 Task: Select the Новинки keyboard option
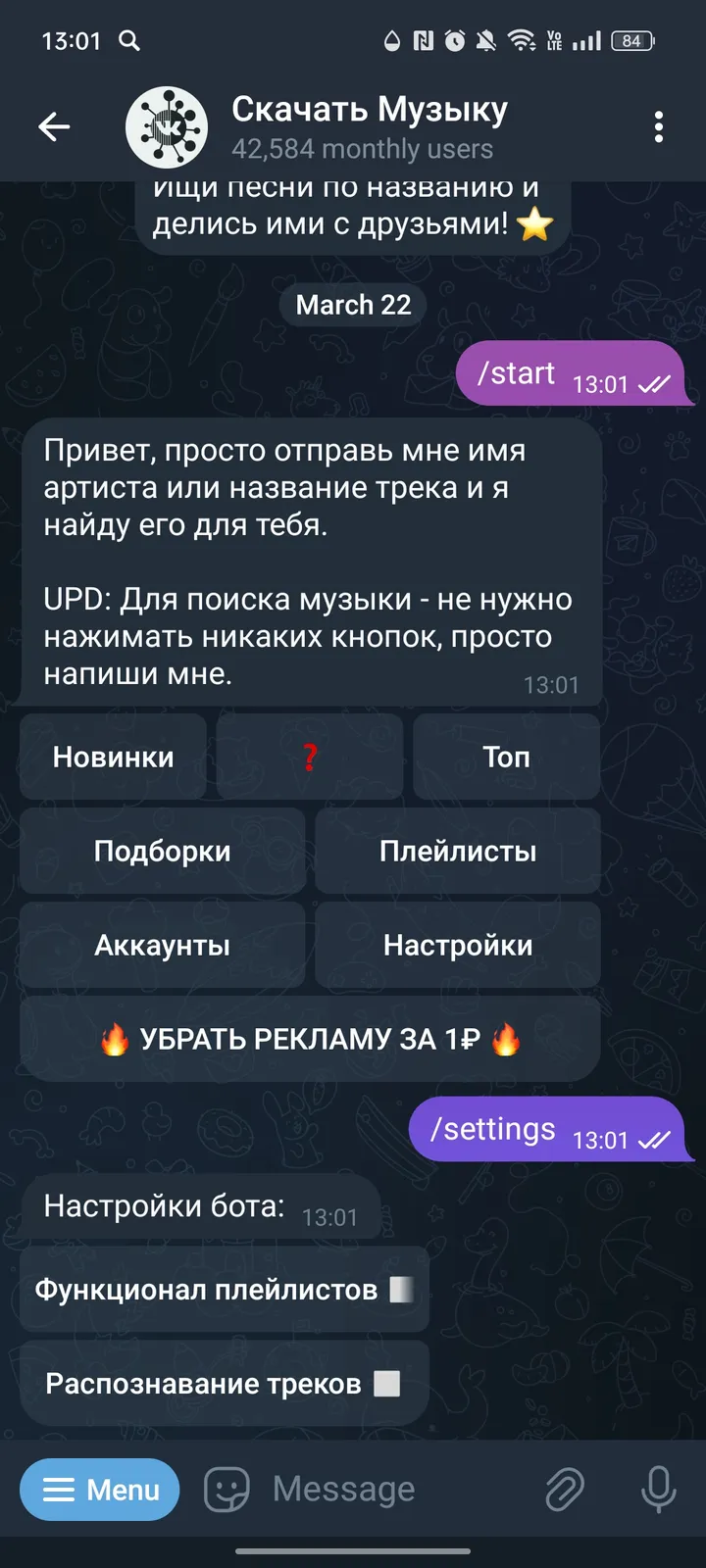113,757
